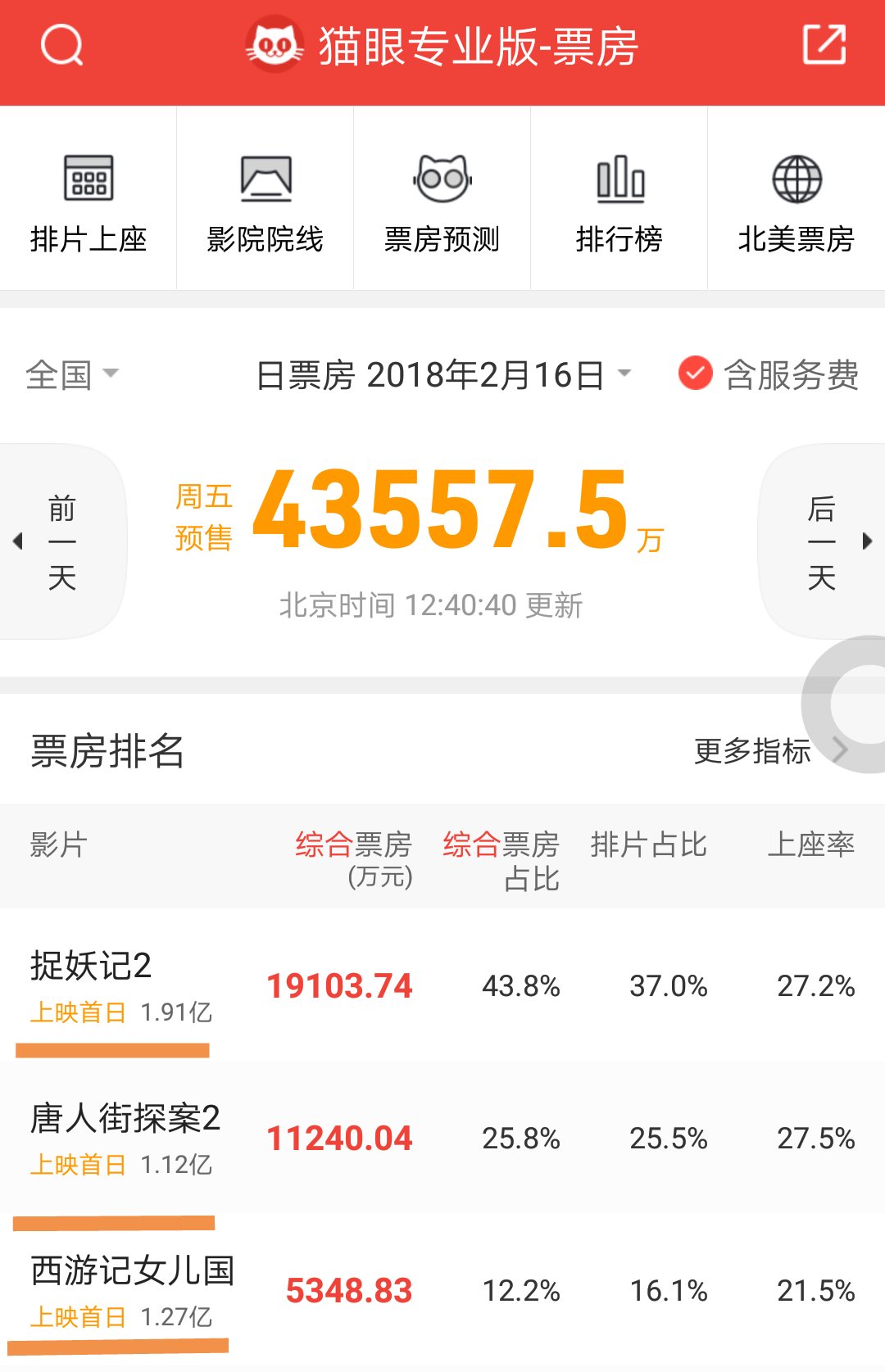
Task: Tap the share icon in the header
Action: coord(824,45)
